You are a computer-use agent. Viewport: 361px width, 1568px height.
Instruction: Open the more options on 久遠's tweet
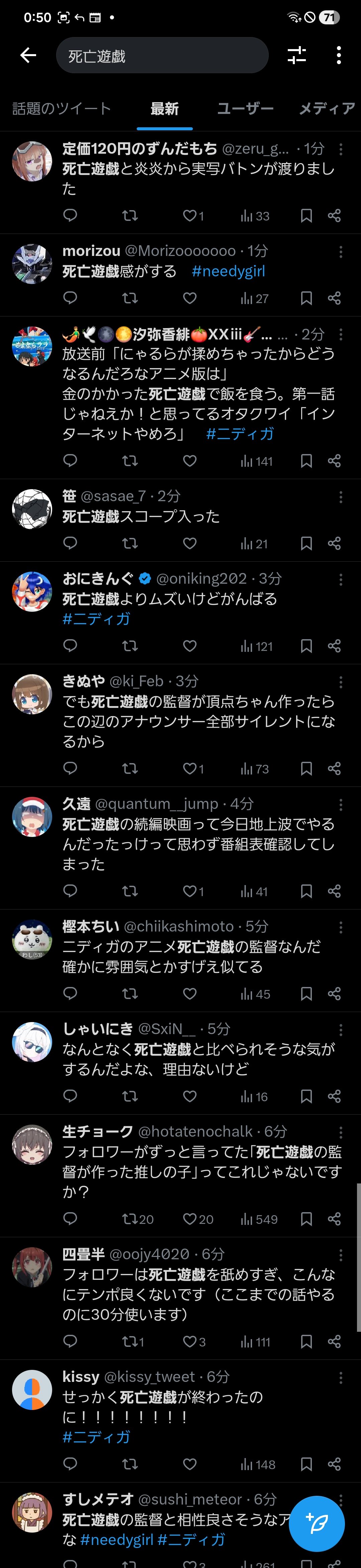click(340, 805)
